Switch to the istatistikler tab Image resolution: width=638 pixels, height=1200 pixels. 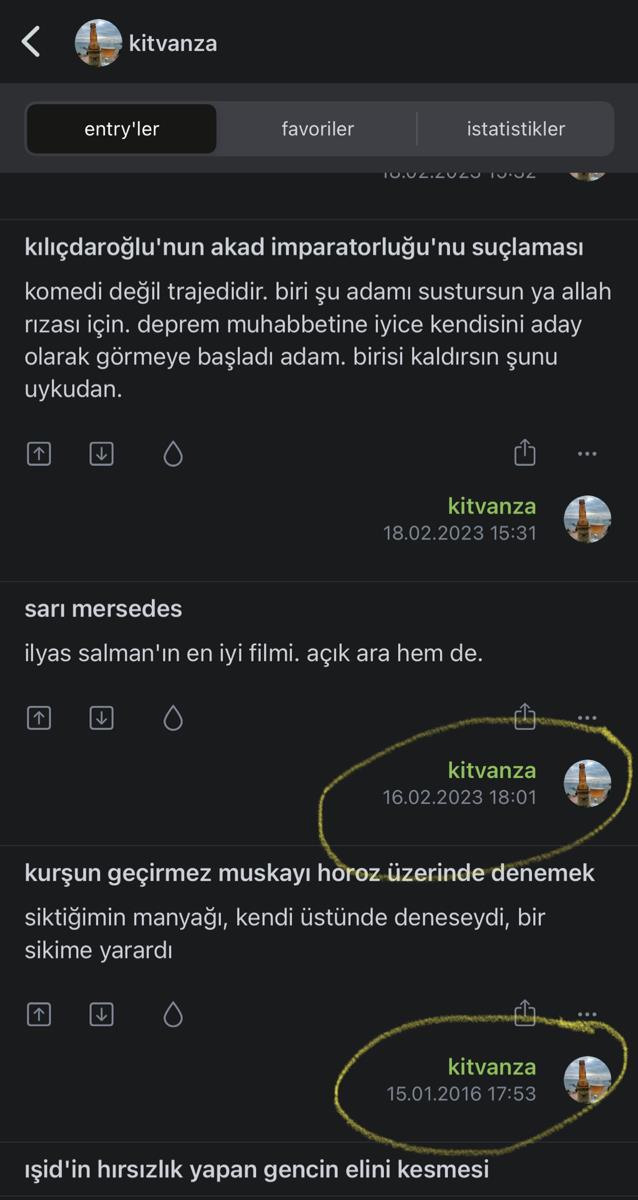coord(515,129)
